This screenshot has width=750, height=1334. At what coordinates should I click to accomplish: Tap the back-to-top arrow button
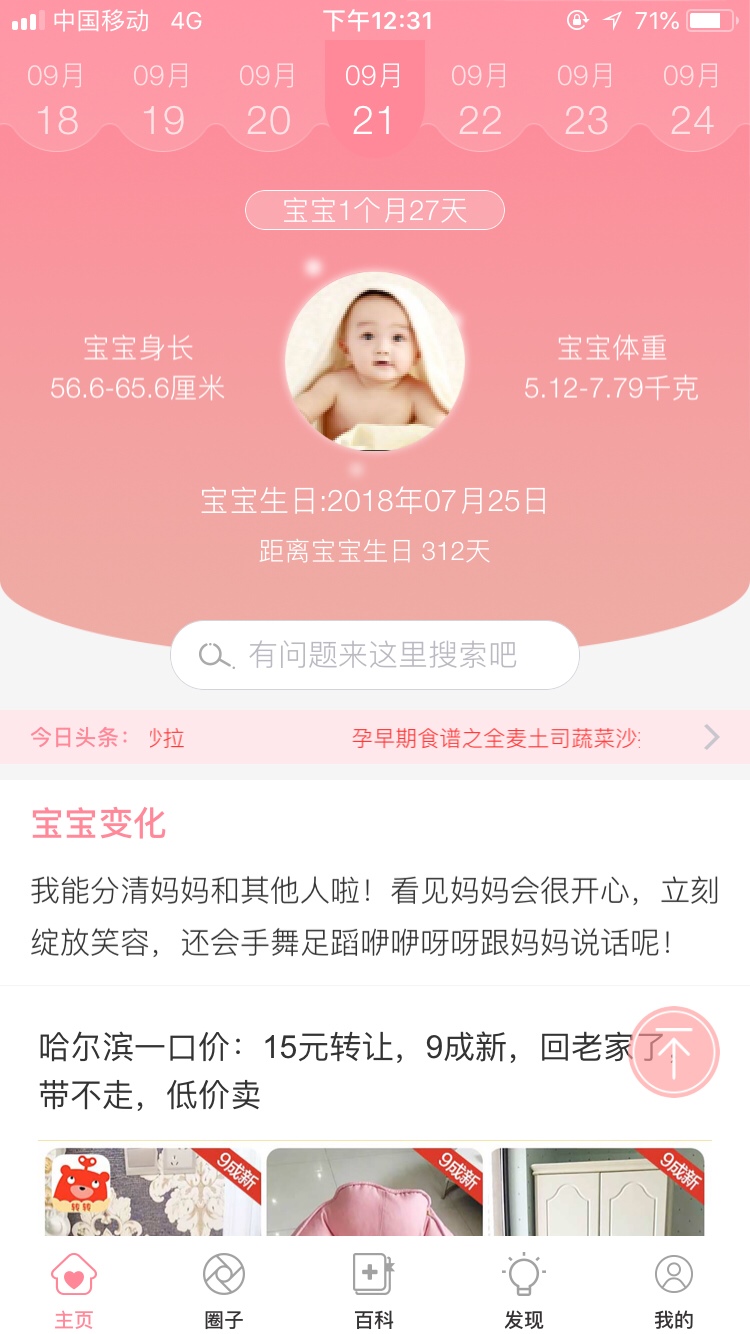click(674, 1051)
